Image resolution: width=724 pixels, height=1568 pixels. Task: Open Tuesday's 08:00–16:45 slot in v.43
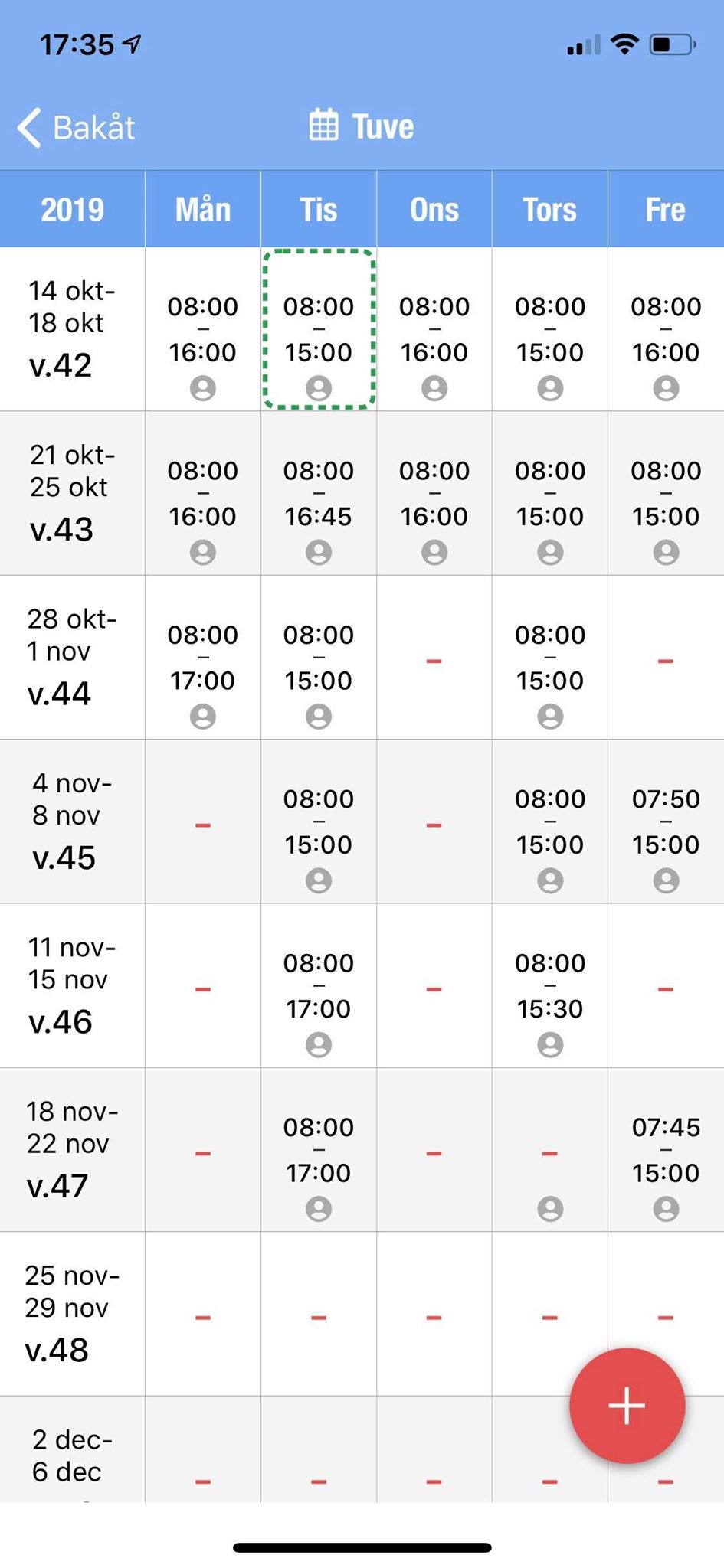pos(319,493)
